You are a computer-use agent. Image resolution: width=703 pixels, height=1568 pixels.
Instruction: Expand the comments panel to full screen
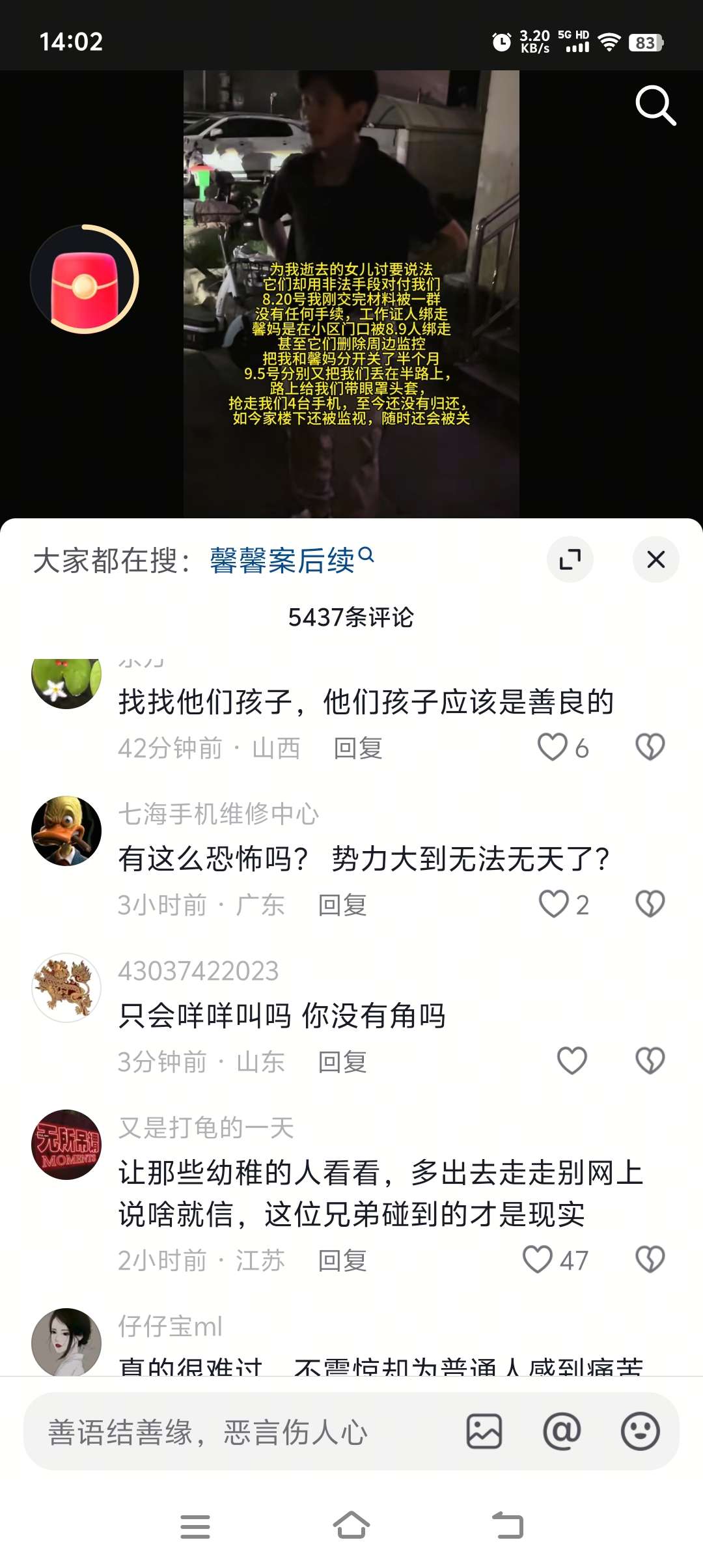coord(570,559)
